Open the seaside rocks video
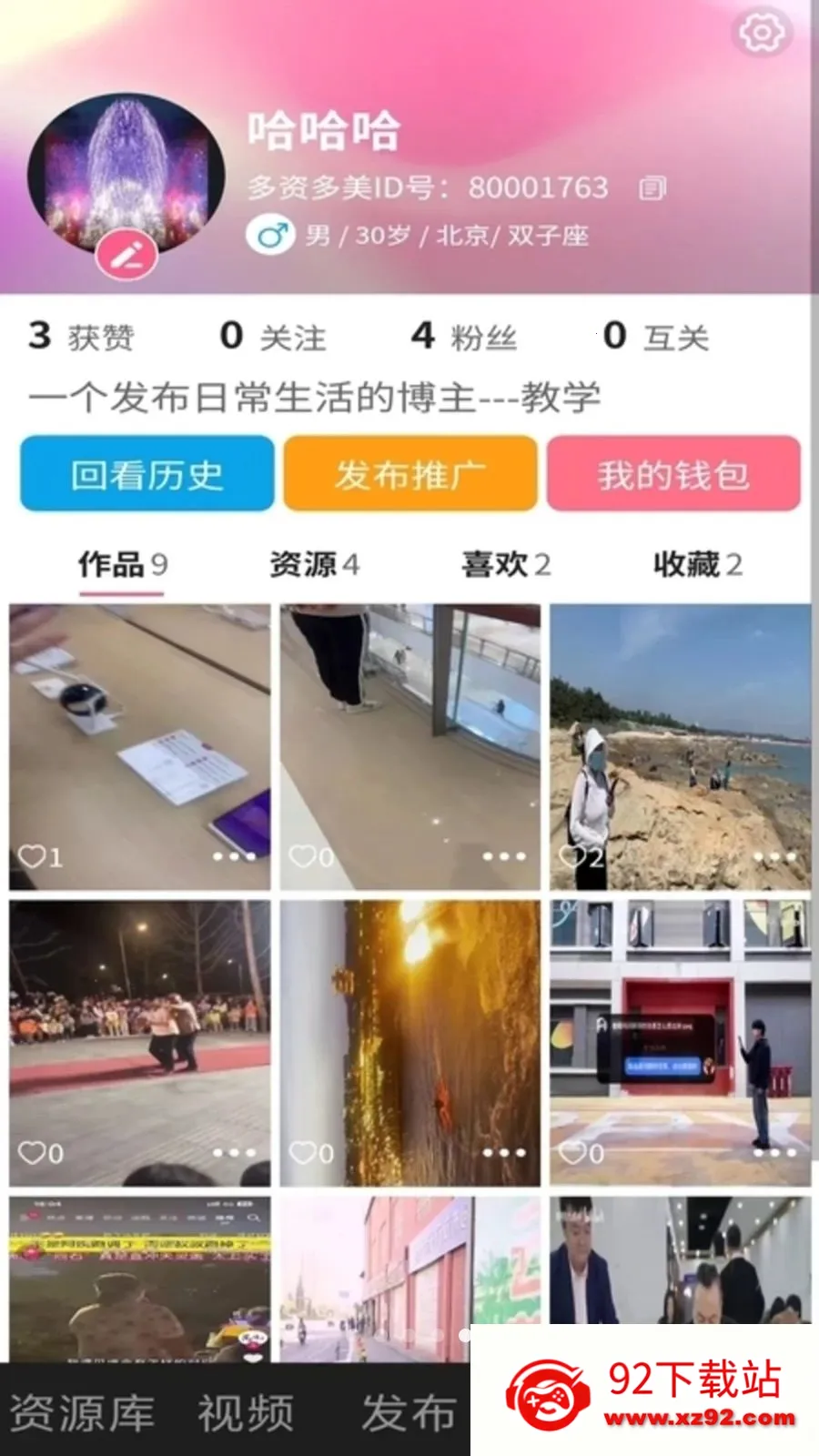 (680, 747)
